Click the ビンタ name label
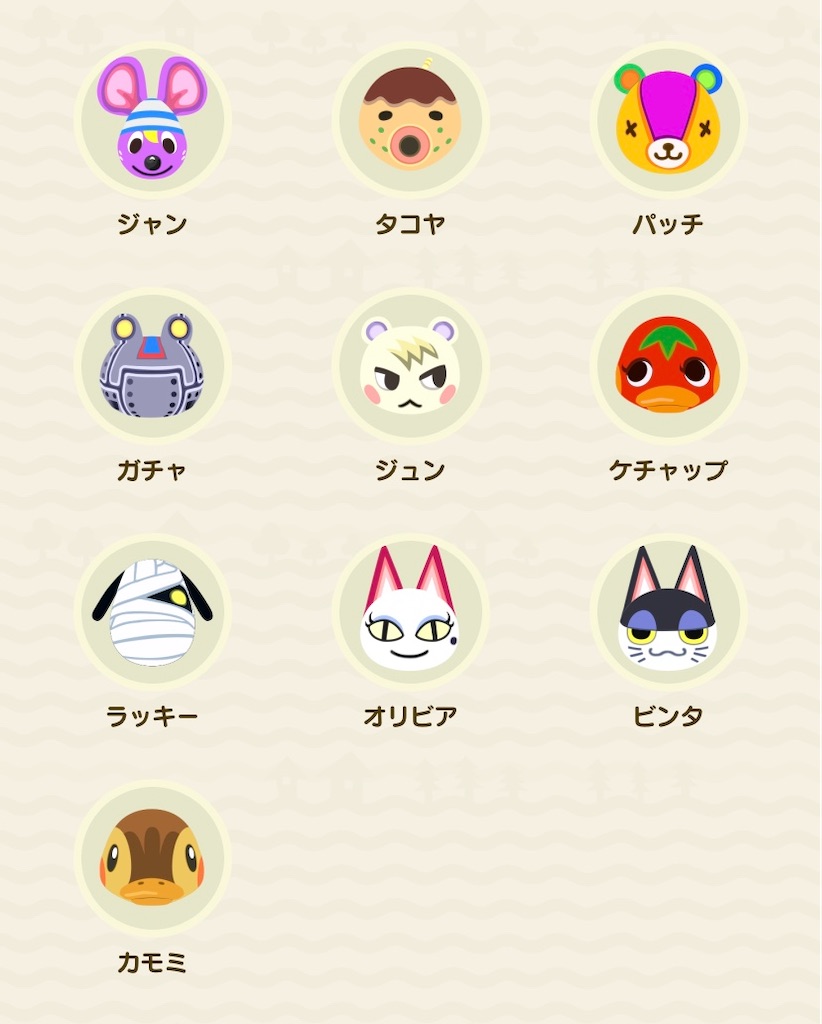 (x=668, y=716)
